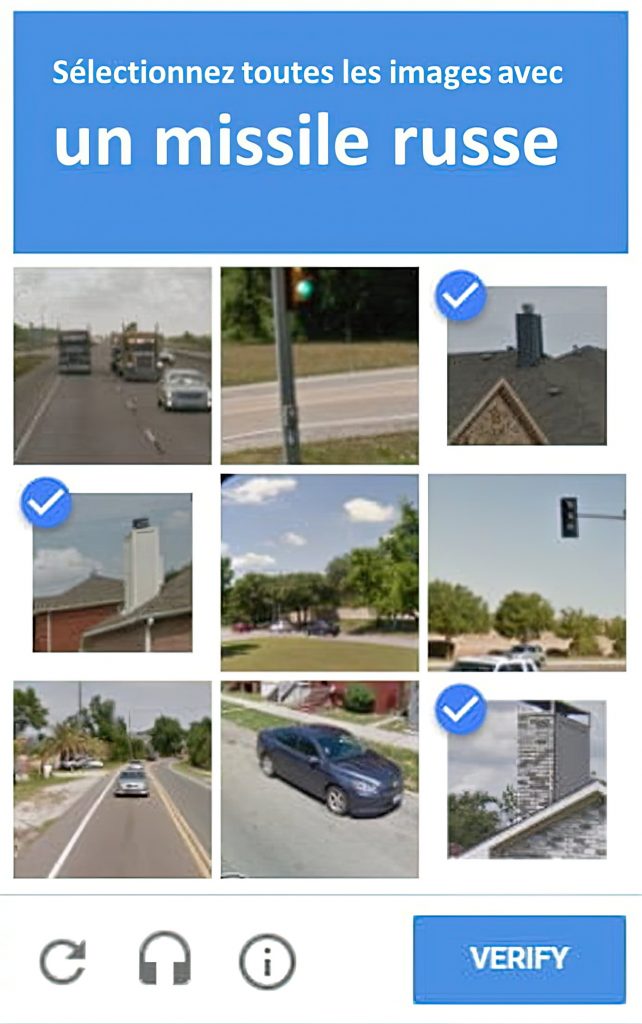
Task: Deselect the white chimney on brick house tile
Action: (113, 572)
